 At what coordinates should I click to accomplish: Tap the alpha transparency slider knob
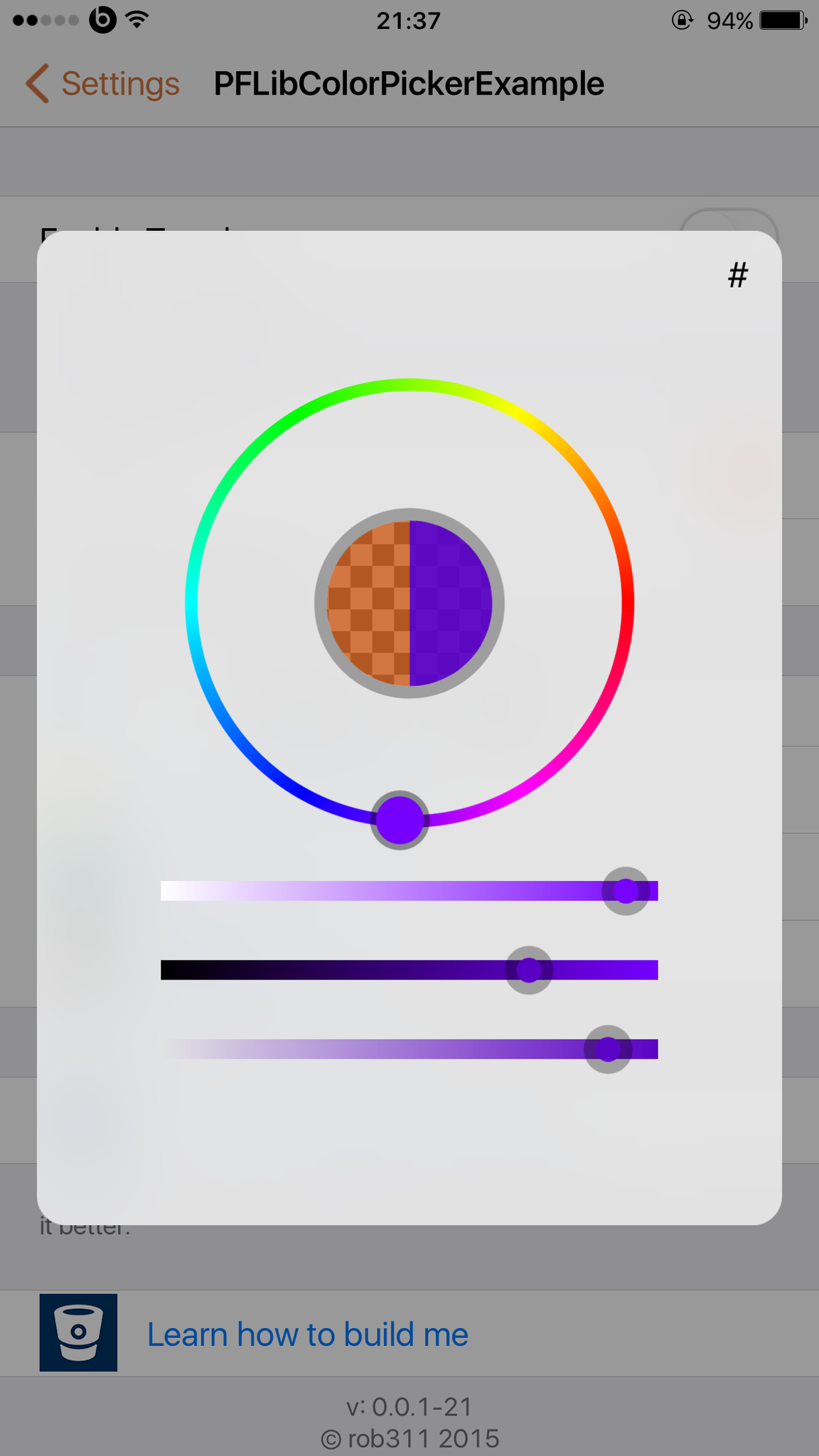click(x=608, y=1049)
